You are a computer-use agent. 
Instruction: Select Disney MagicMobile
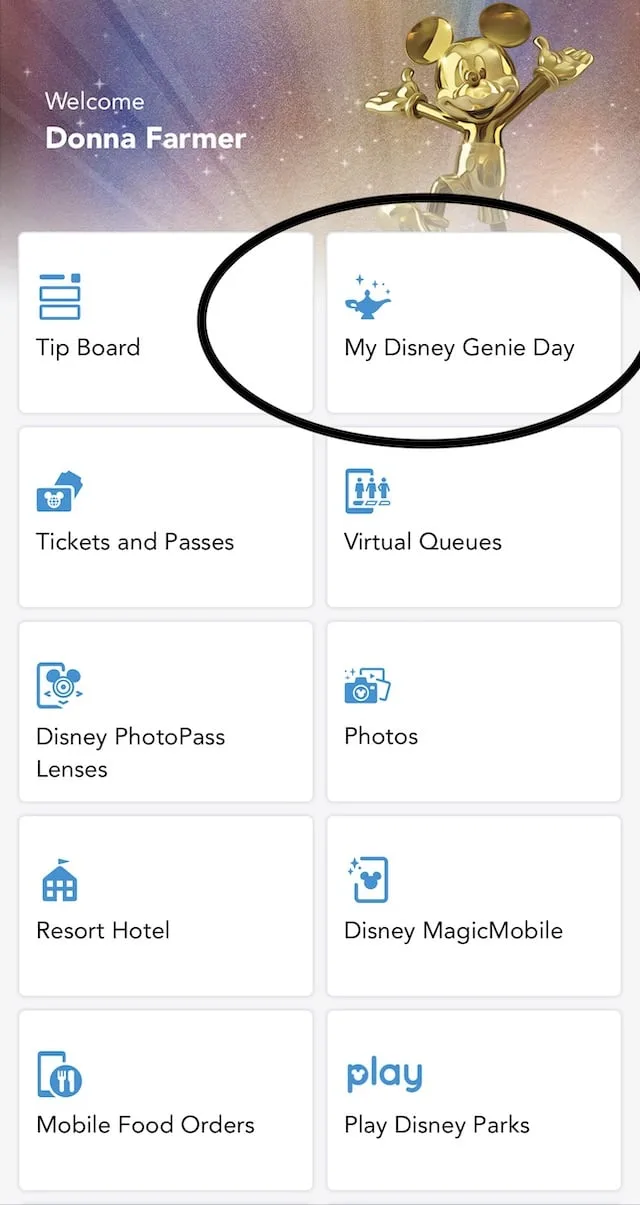pyautogui.click(x=474, y=906)
